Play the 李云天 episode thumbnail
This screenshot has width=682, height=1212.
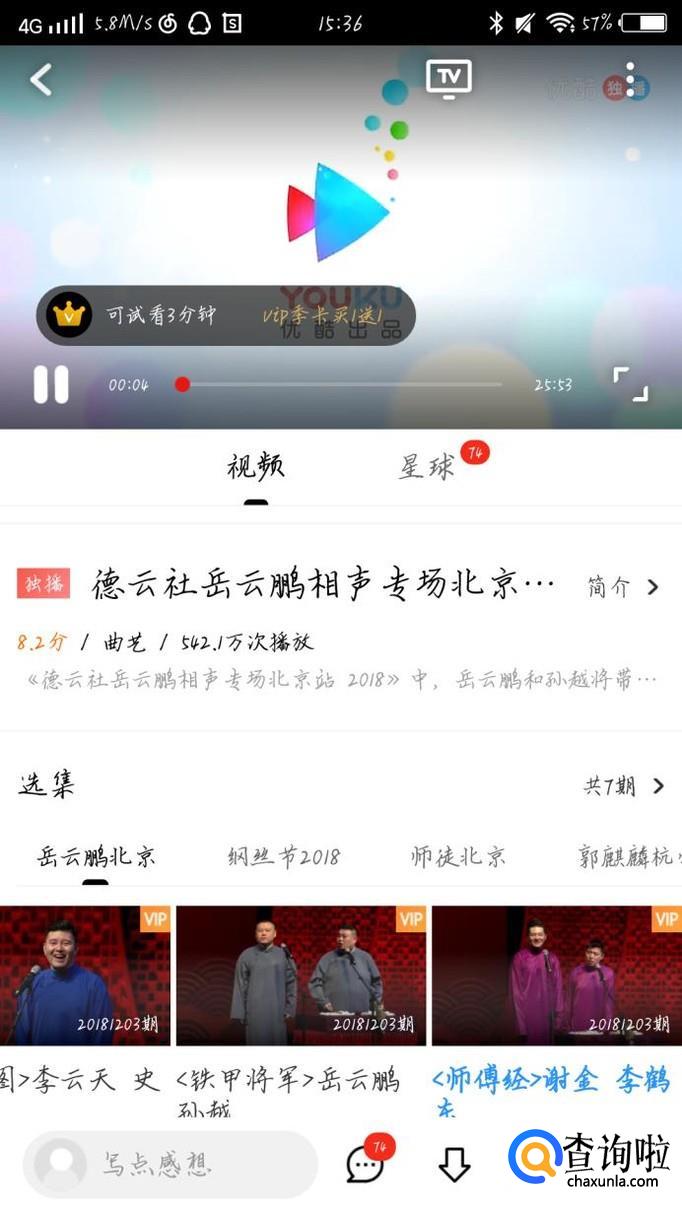pyautogui.click(x=85, y=975)
